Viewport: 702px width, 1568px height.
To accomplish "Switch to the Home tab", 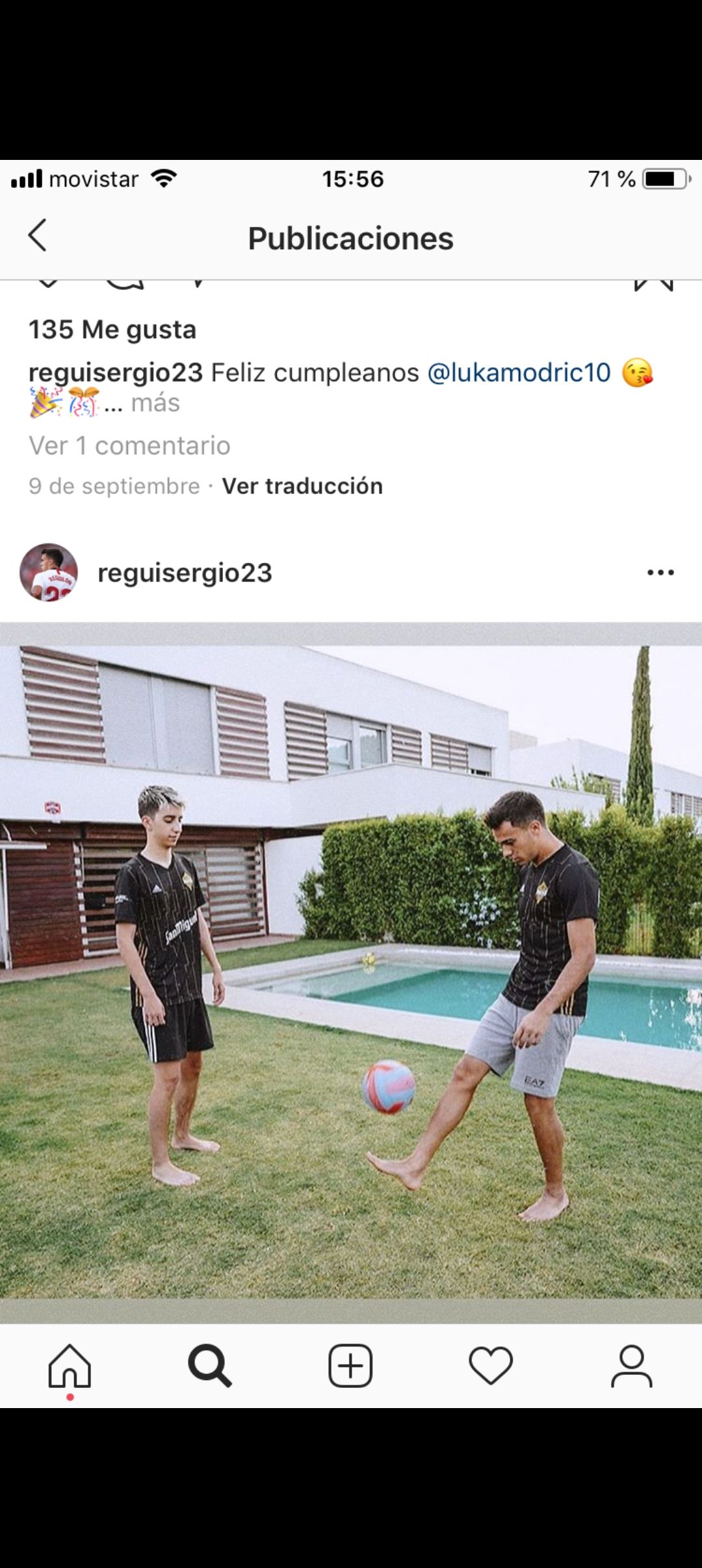I will click(70, 1365).
